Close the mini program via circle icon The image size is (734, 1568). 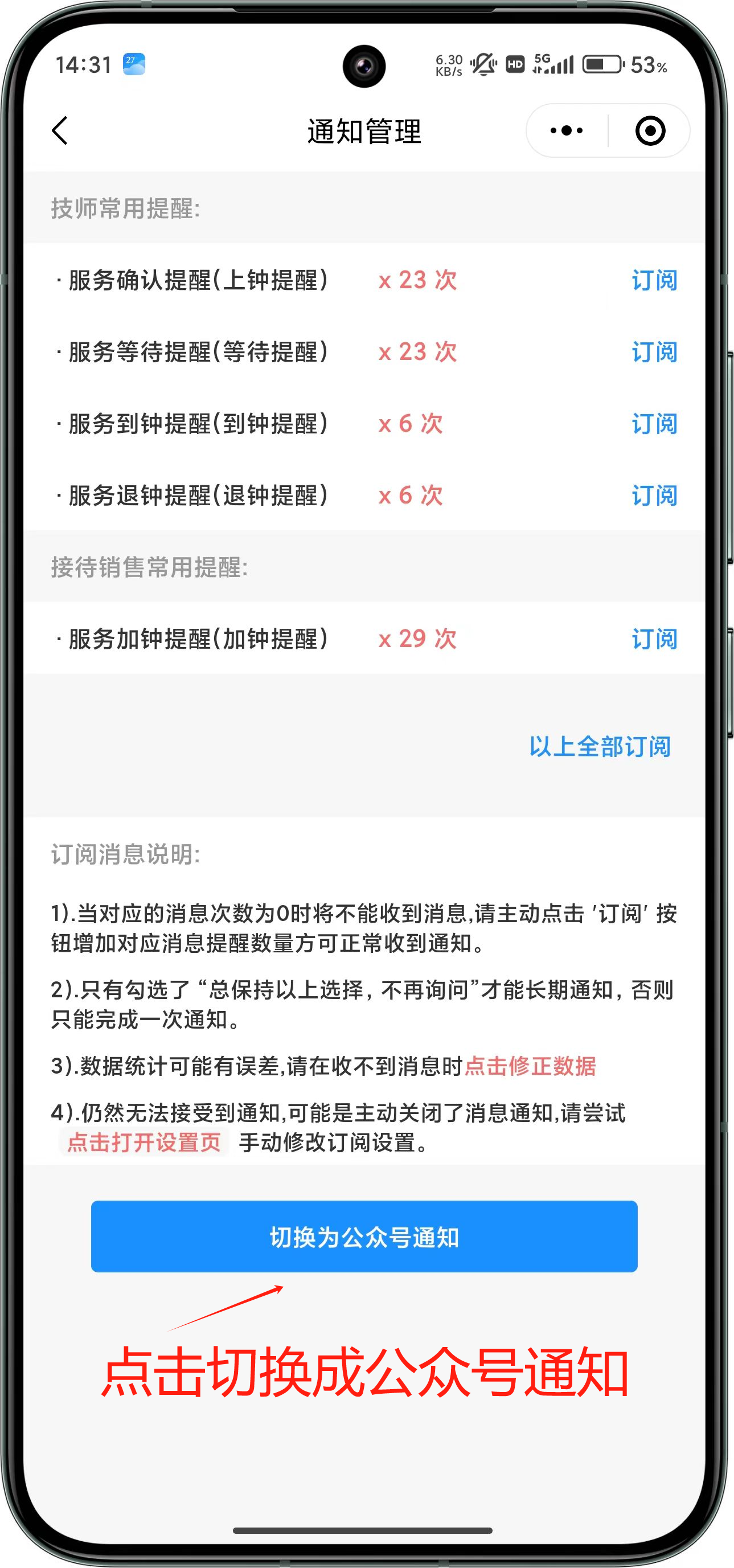coord(649,131)
